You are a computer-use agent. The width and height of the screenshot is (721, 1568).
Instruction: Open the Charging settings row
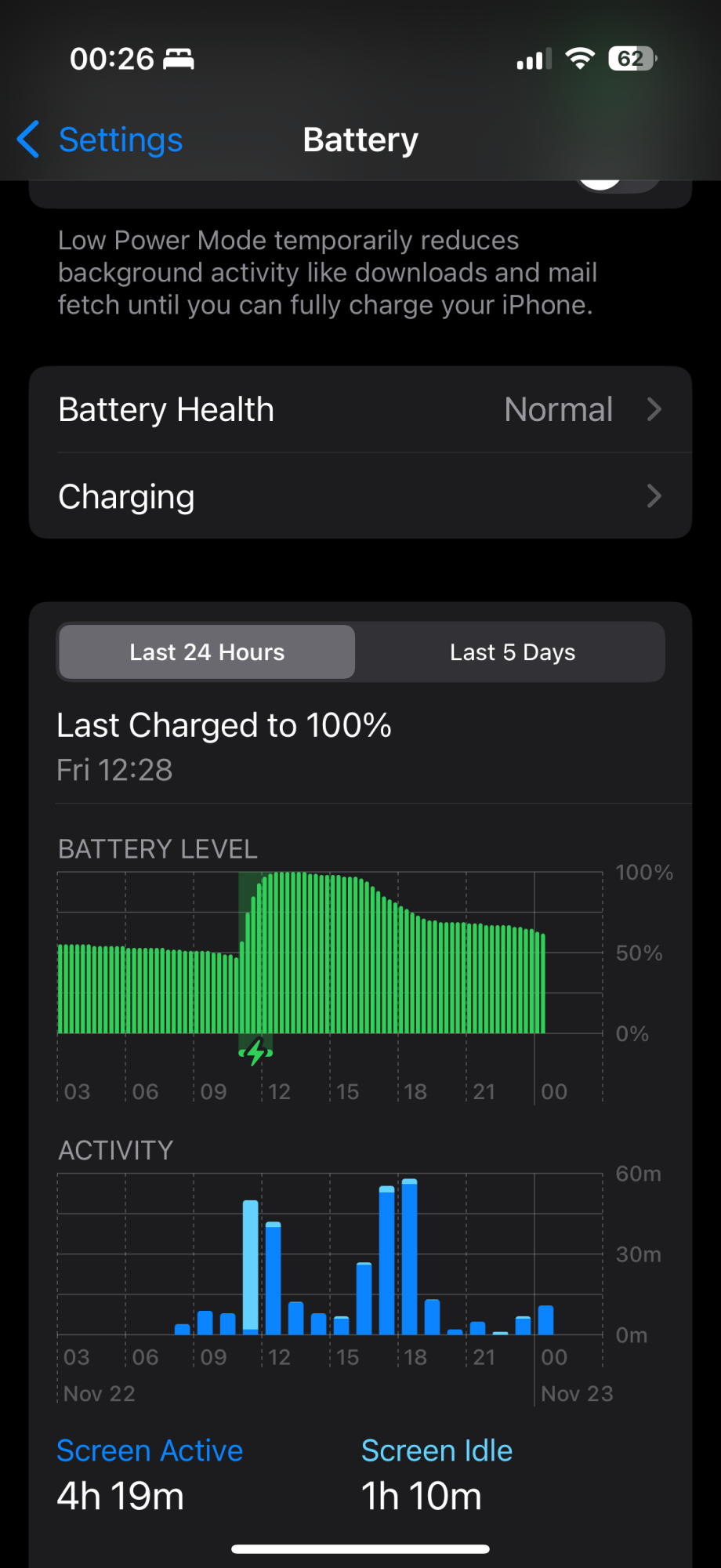[x=360, y=496]
